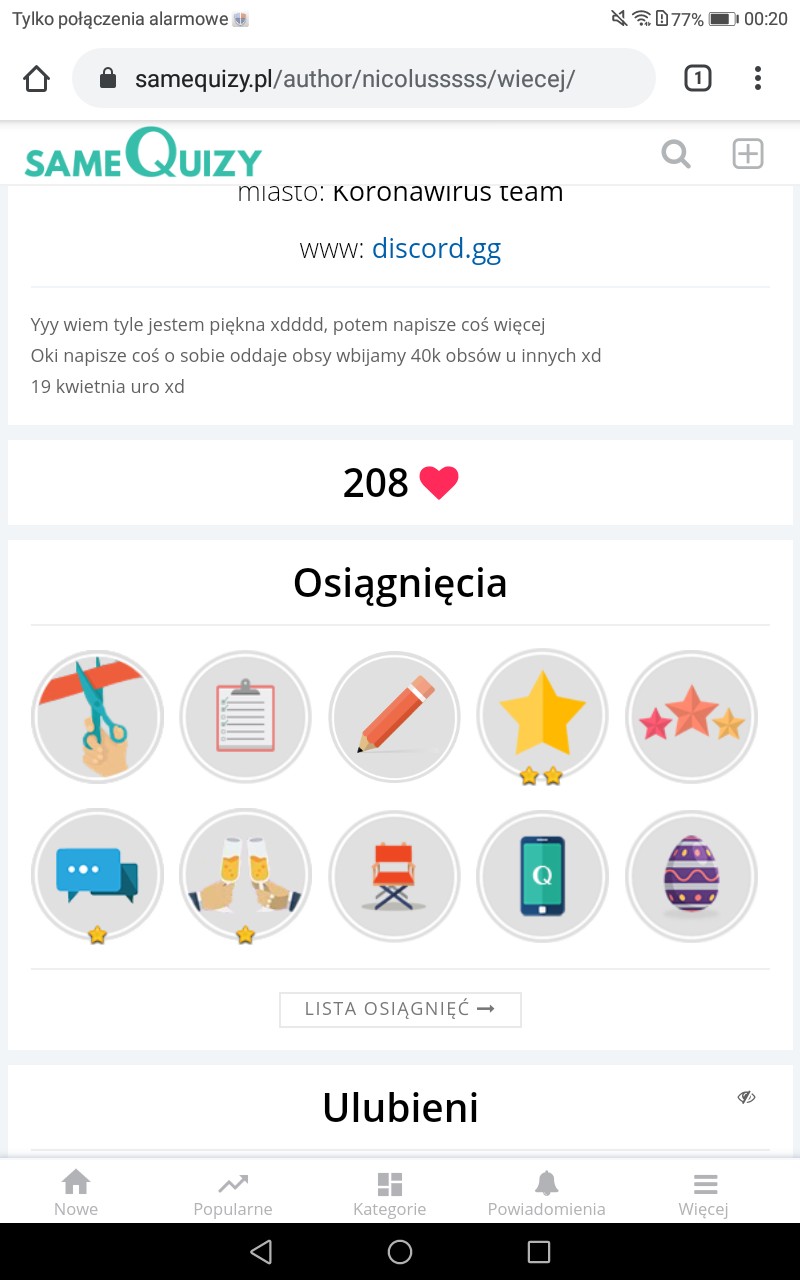Screen dimensions: 800x1280
Task: Tap the sameQuizy logo to go home
Action: (x=143, y=156)
